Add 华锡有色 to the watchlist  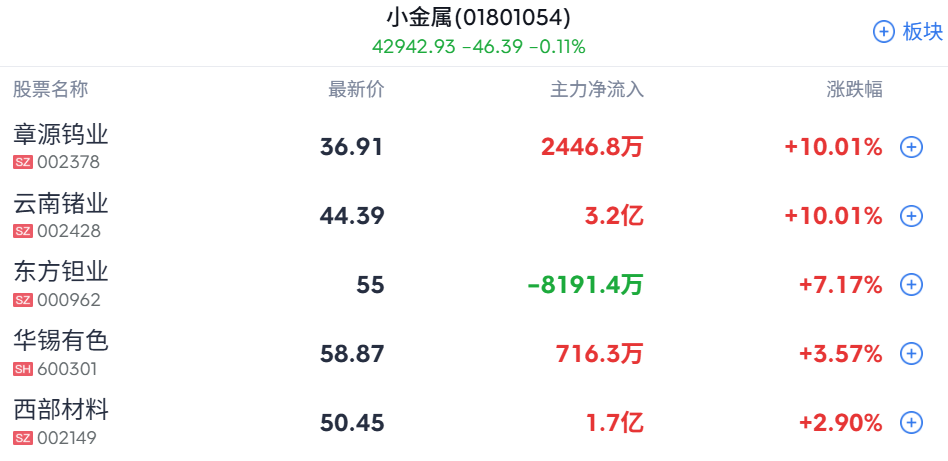coord(911,353)
